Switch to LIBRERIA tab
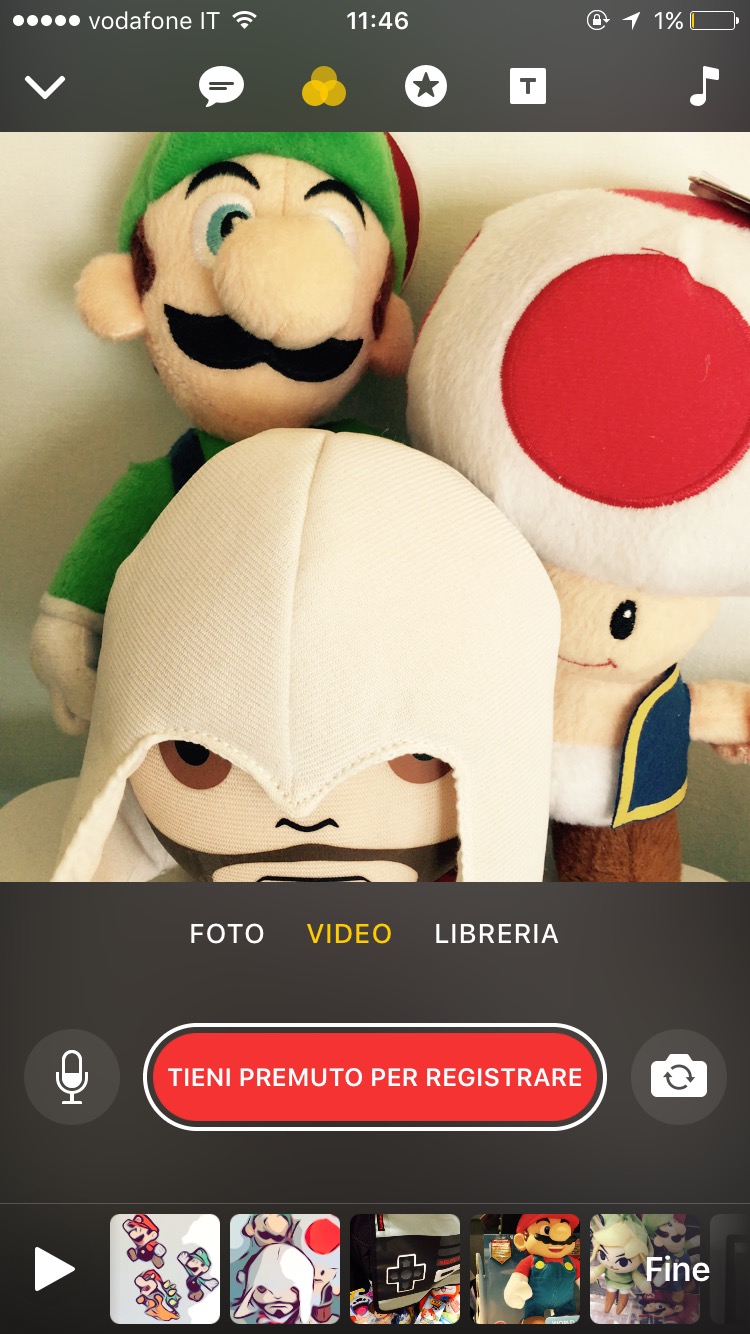This screenshot has height=1334, width=750. pos(496,934)
